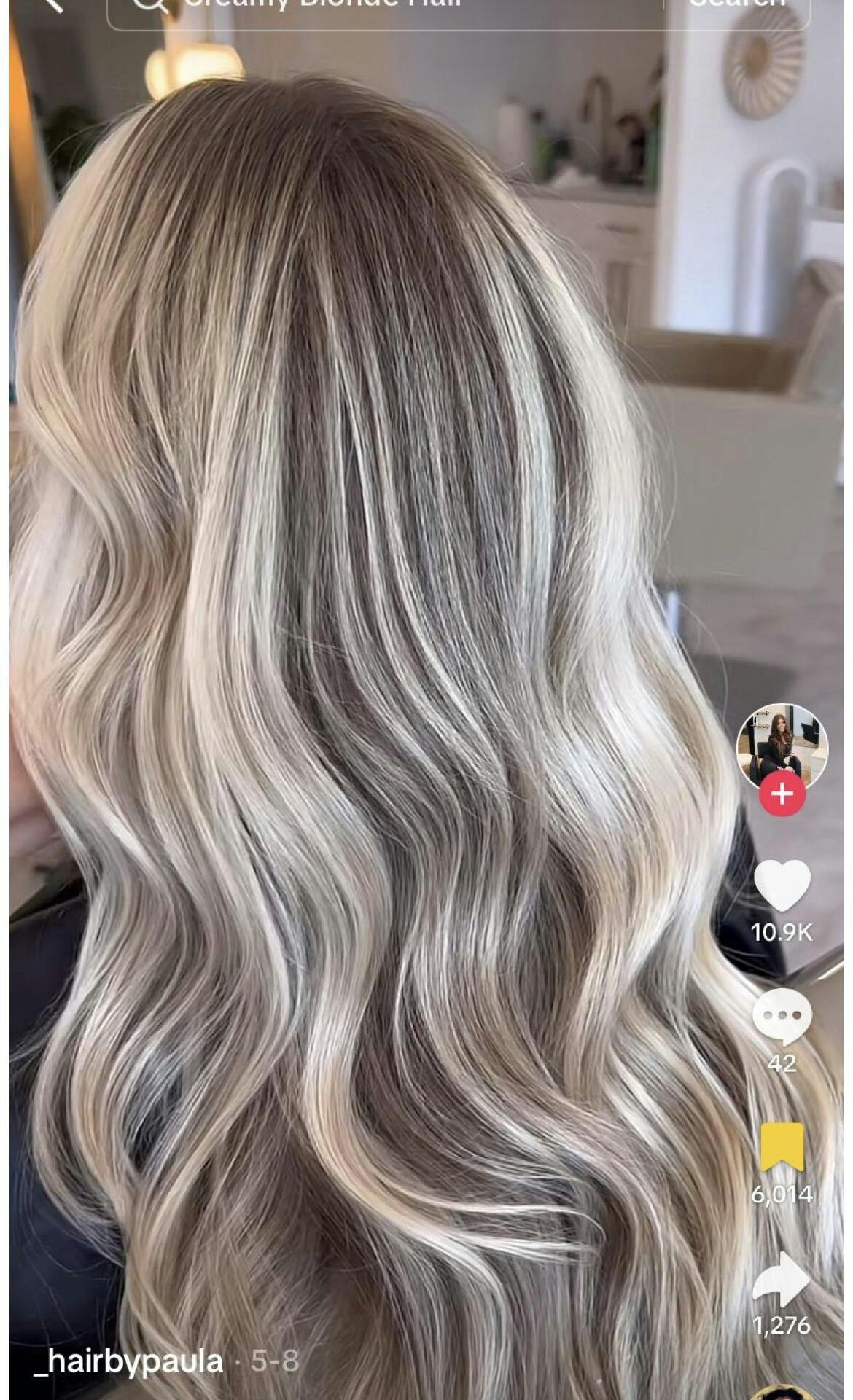Screen dimensions: 853x1400
Task: Follow the creator with the plus button
Action: tap(782, 794)
